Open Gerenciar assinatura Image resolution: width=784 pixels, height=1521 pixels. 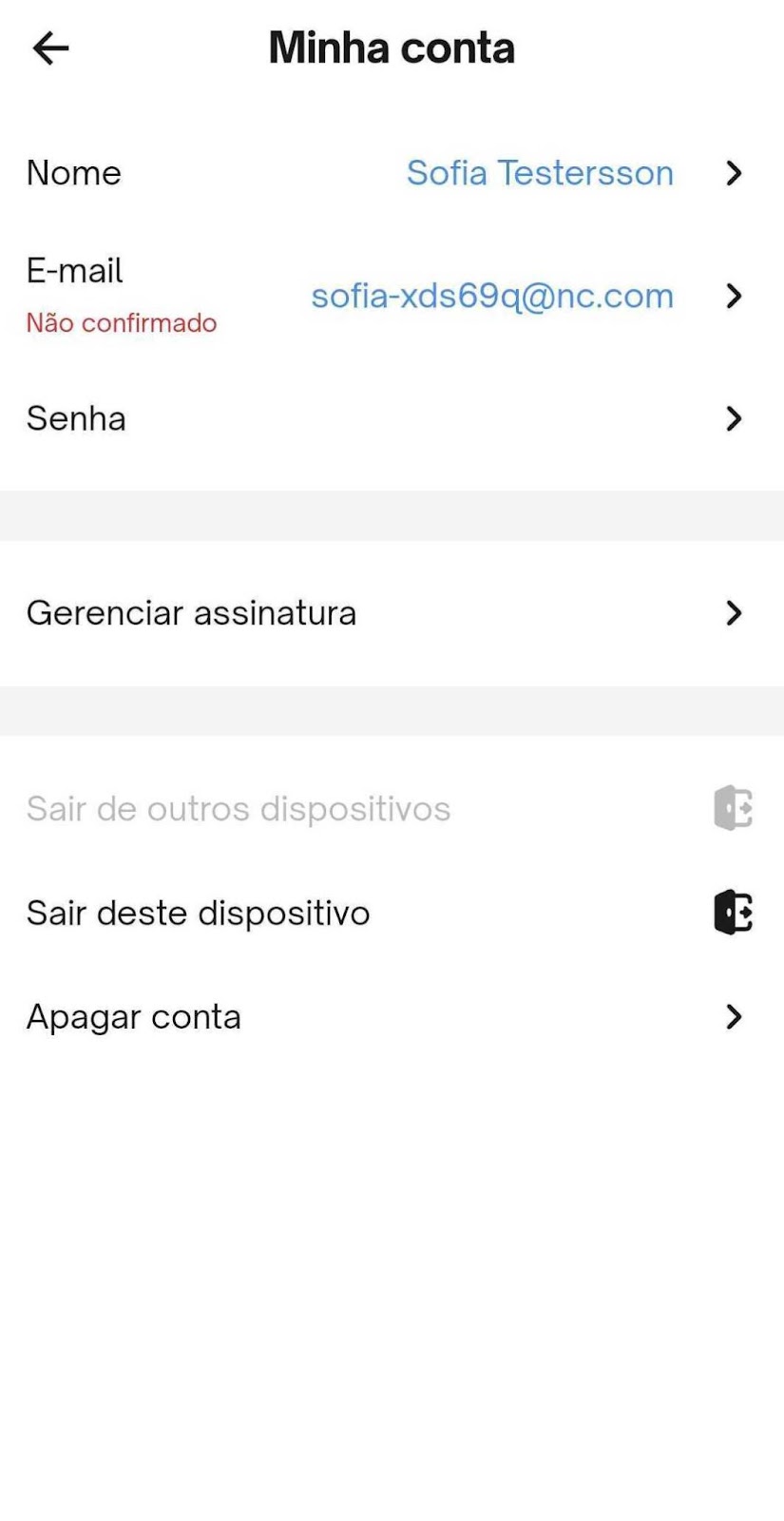392,613
